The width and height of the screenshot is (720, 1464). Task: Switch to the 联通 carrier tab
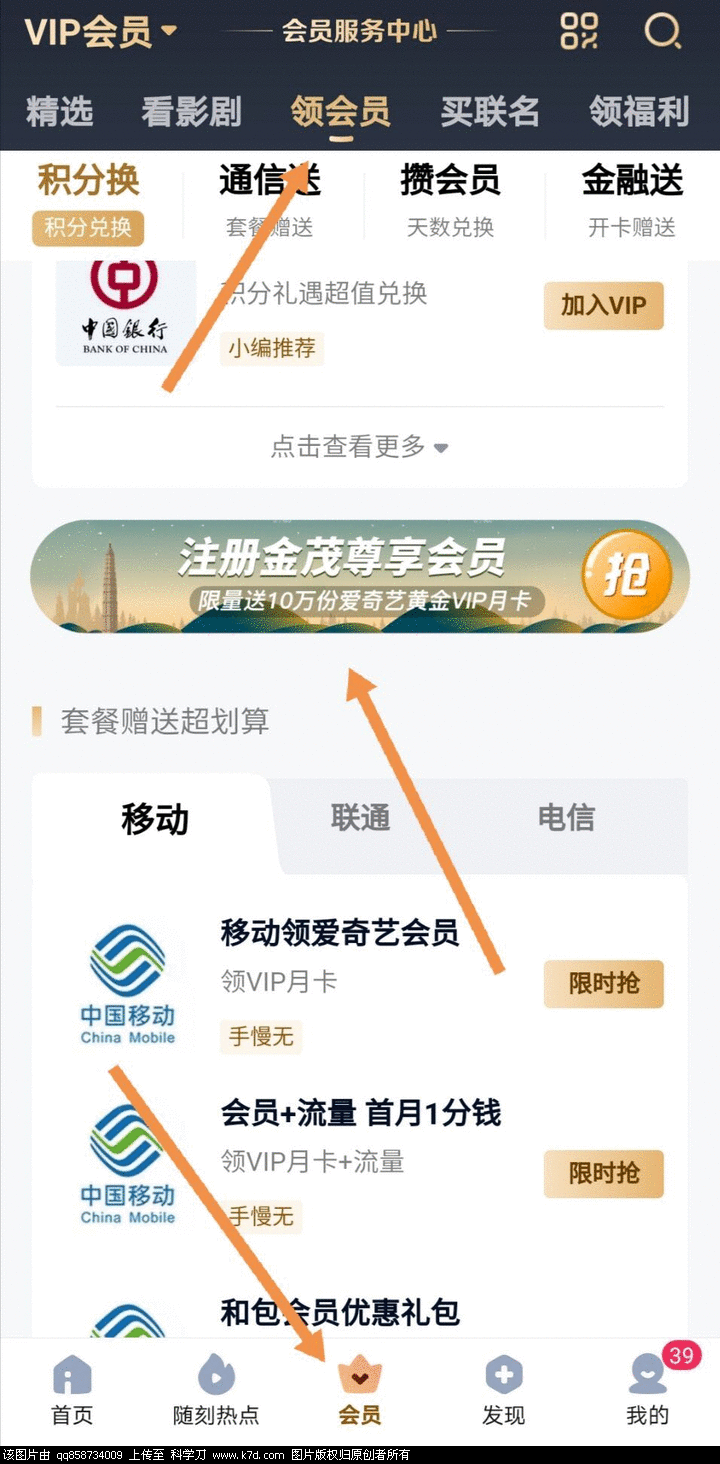(x=360, y=818)
